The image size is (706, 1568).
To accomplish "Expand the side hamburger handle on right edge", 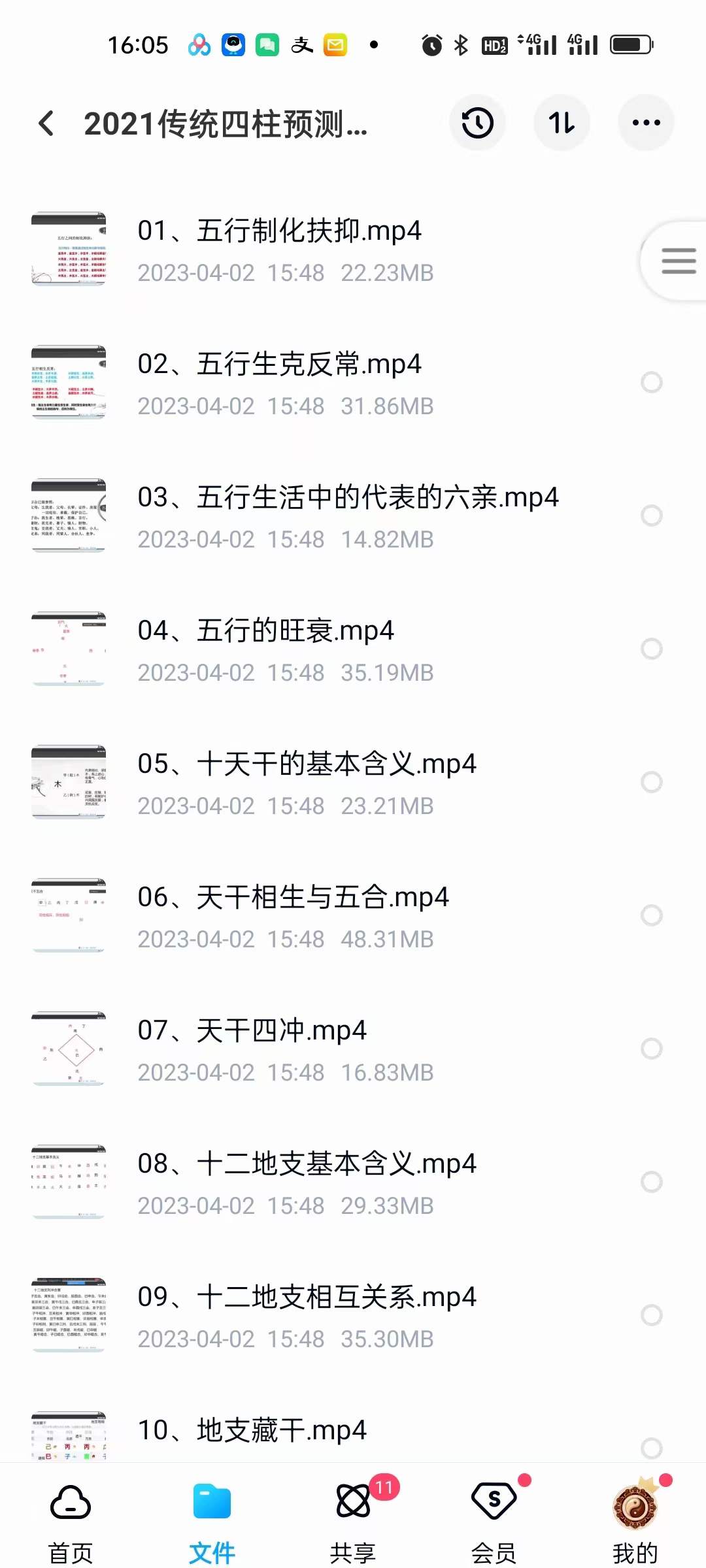I will [x=678, y=260].
